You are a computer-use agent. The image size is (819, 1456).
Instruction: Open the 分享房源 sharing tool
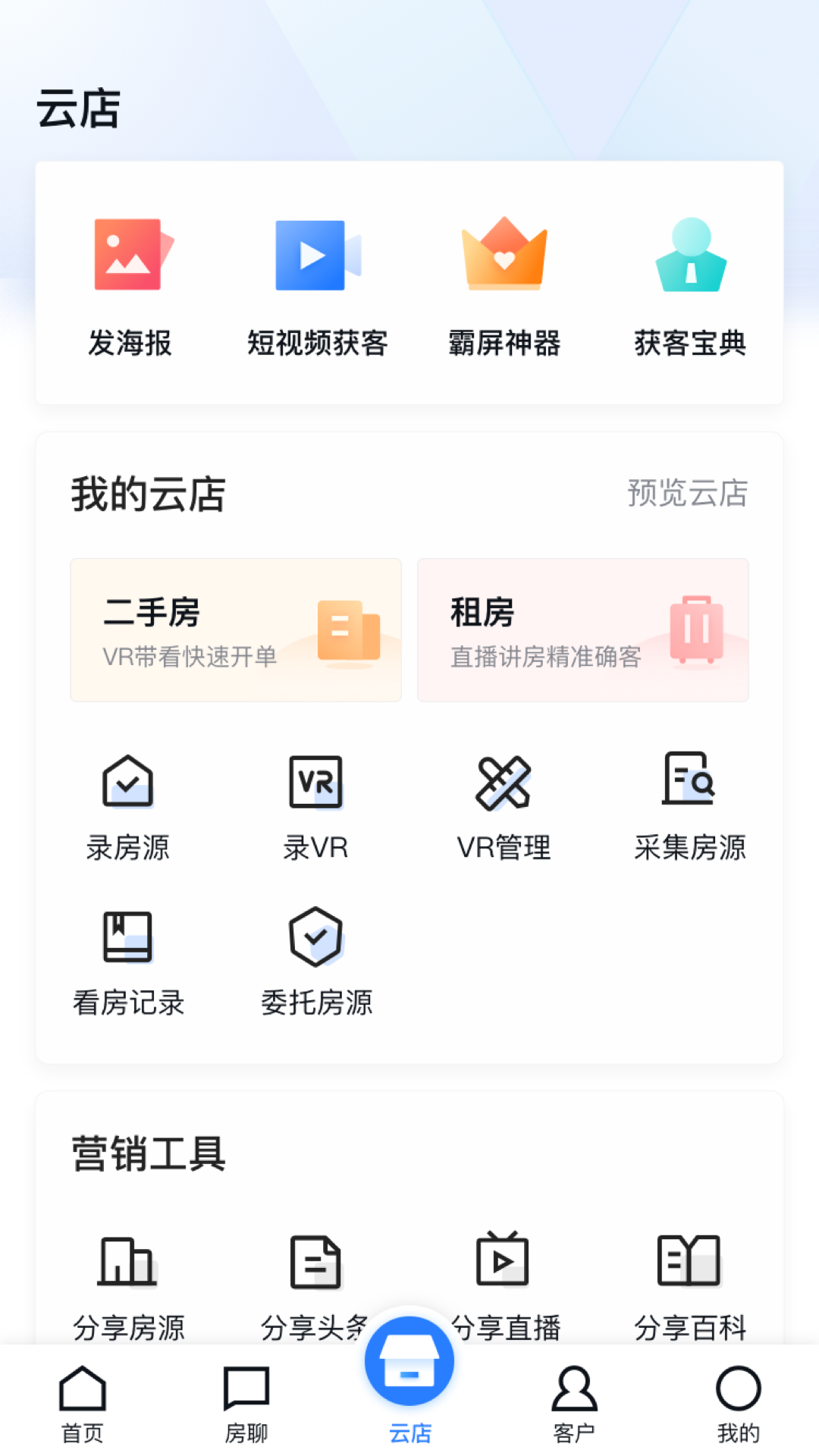pyautogui.click(x=128, y=1282)
